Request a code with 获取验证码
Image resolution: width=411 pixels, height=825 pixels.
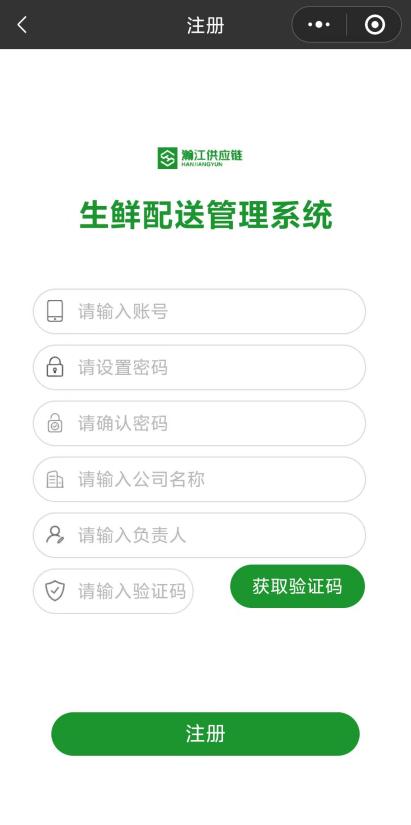tap(297, 586)
